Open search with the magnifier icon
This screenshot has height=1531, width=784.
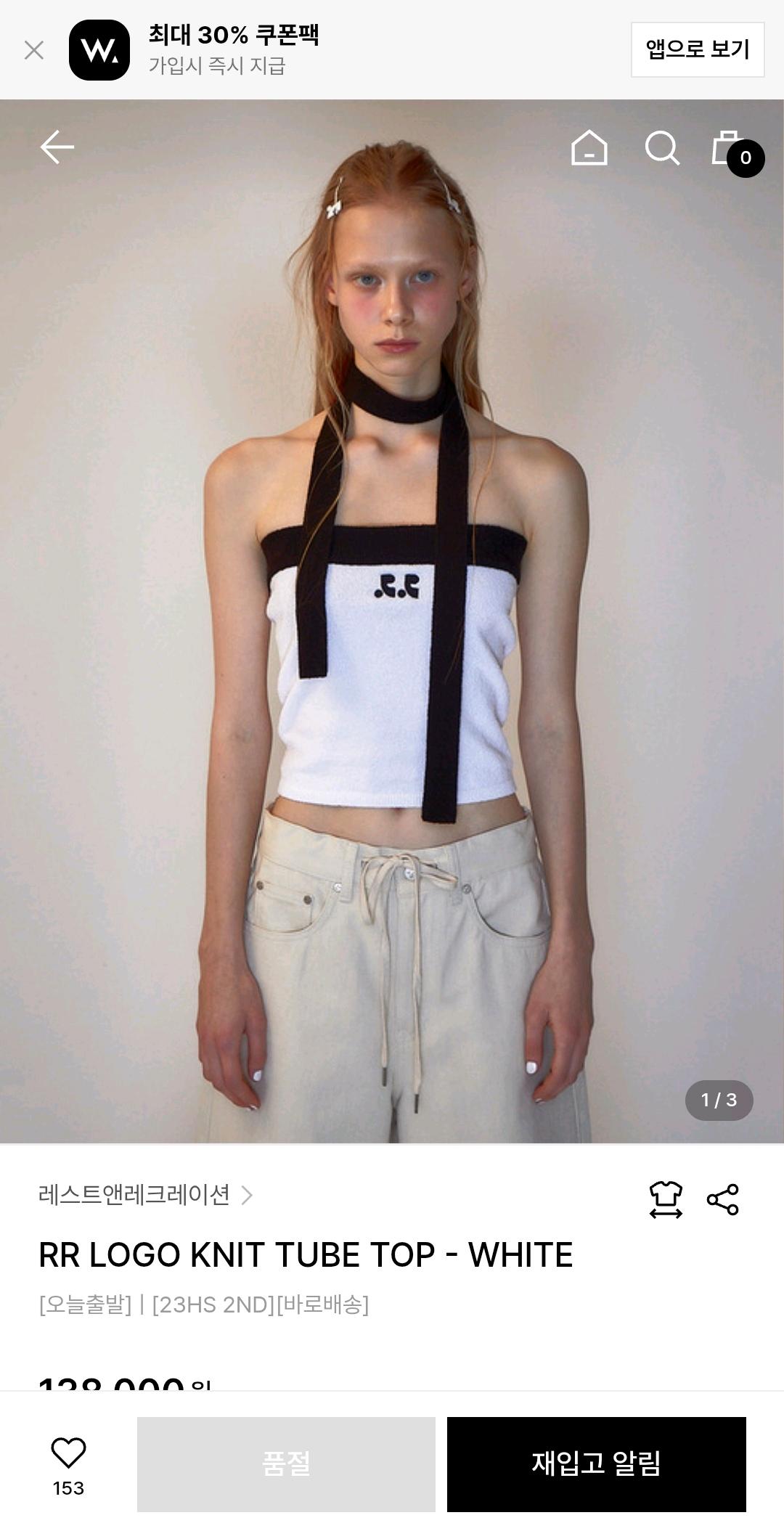(662, 148)
